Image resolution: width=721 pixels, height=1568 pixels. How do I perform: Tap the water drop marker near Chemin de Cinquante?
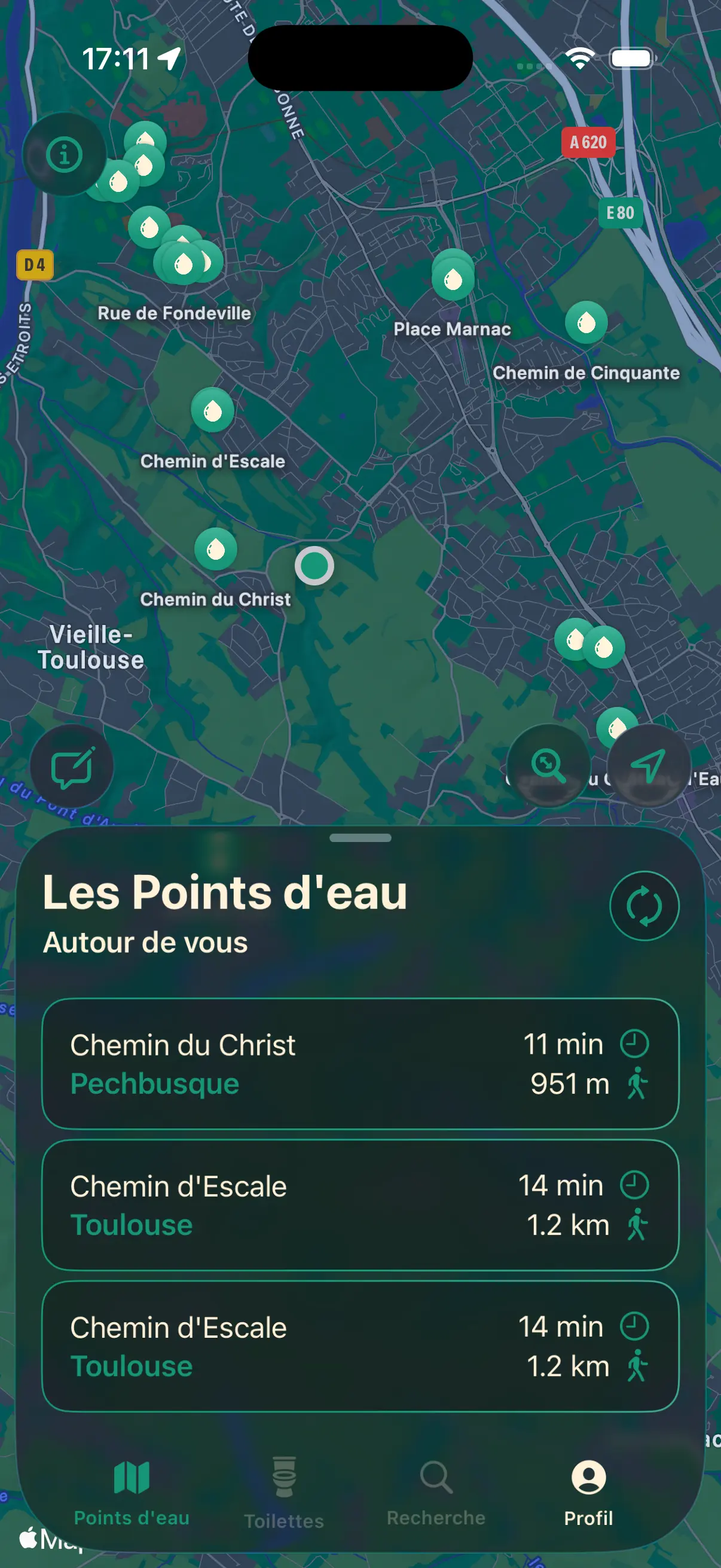pos(586,322)
